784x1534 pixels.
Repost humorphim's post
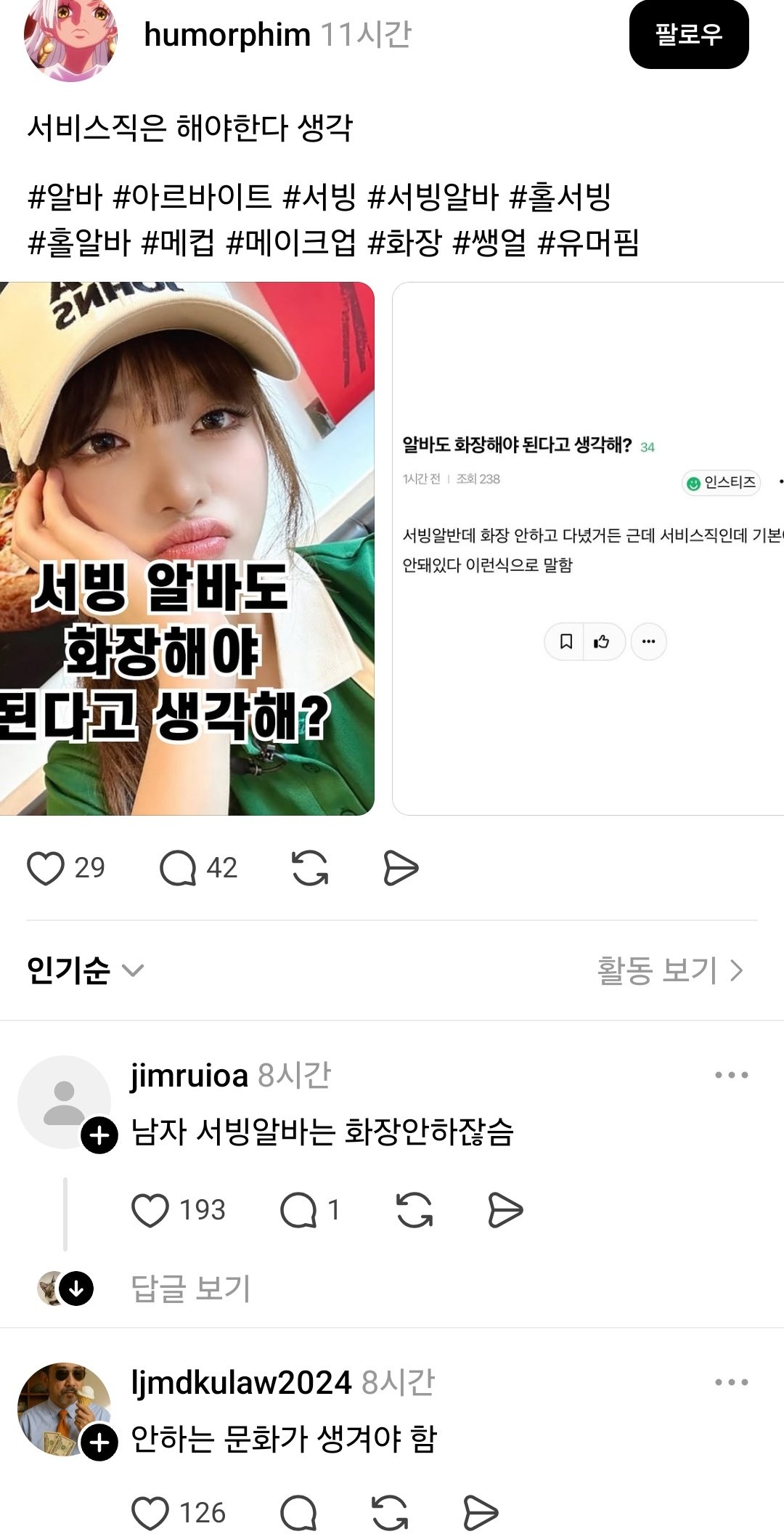point(310,868)
